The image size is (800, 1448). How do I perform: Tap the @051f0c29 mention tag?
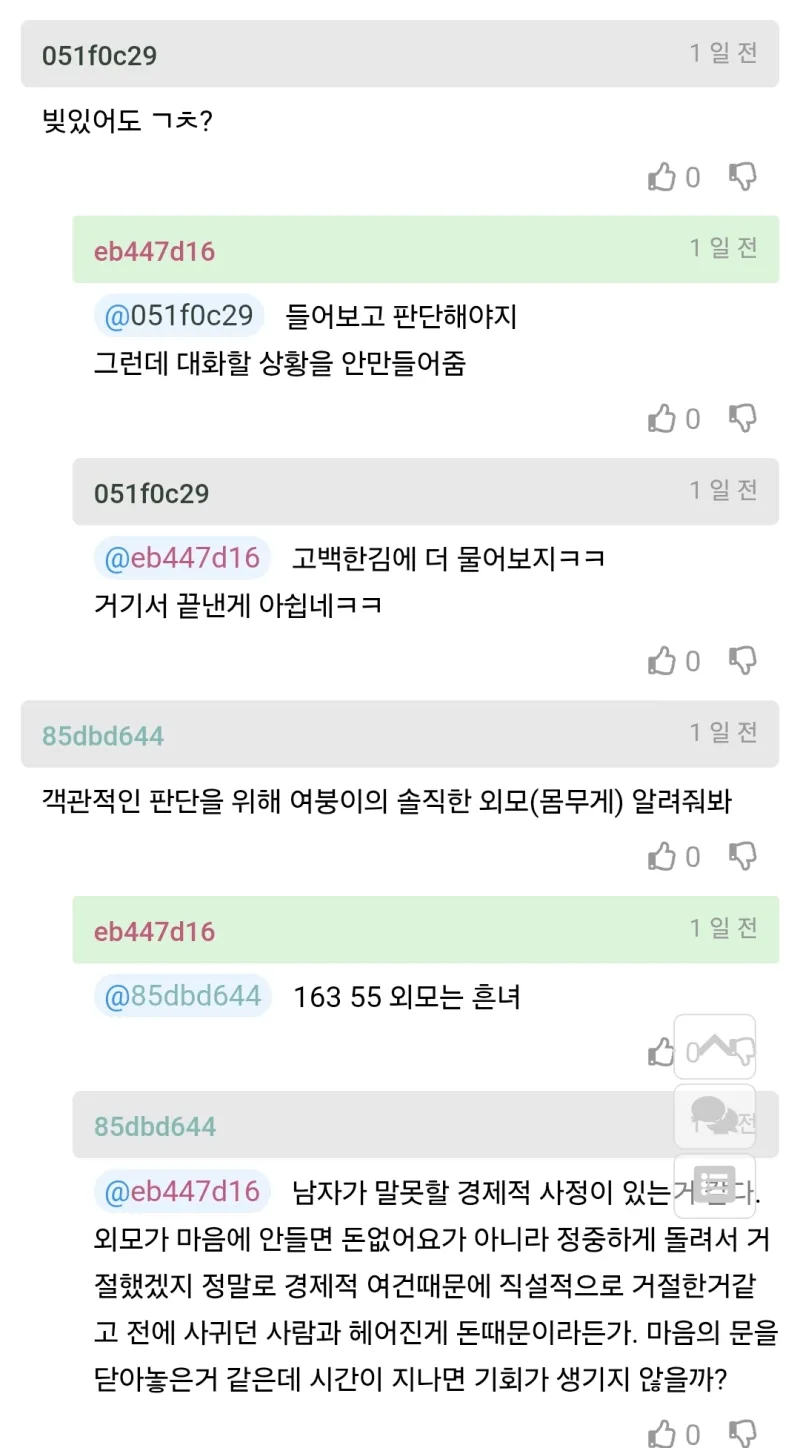coord(179,316)
